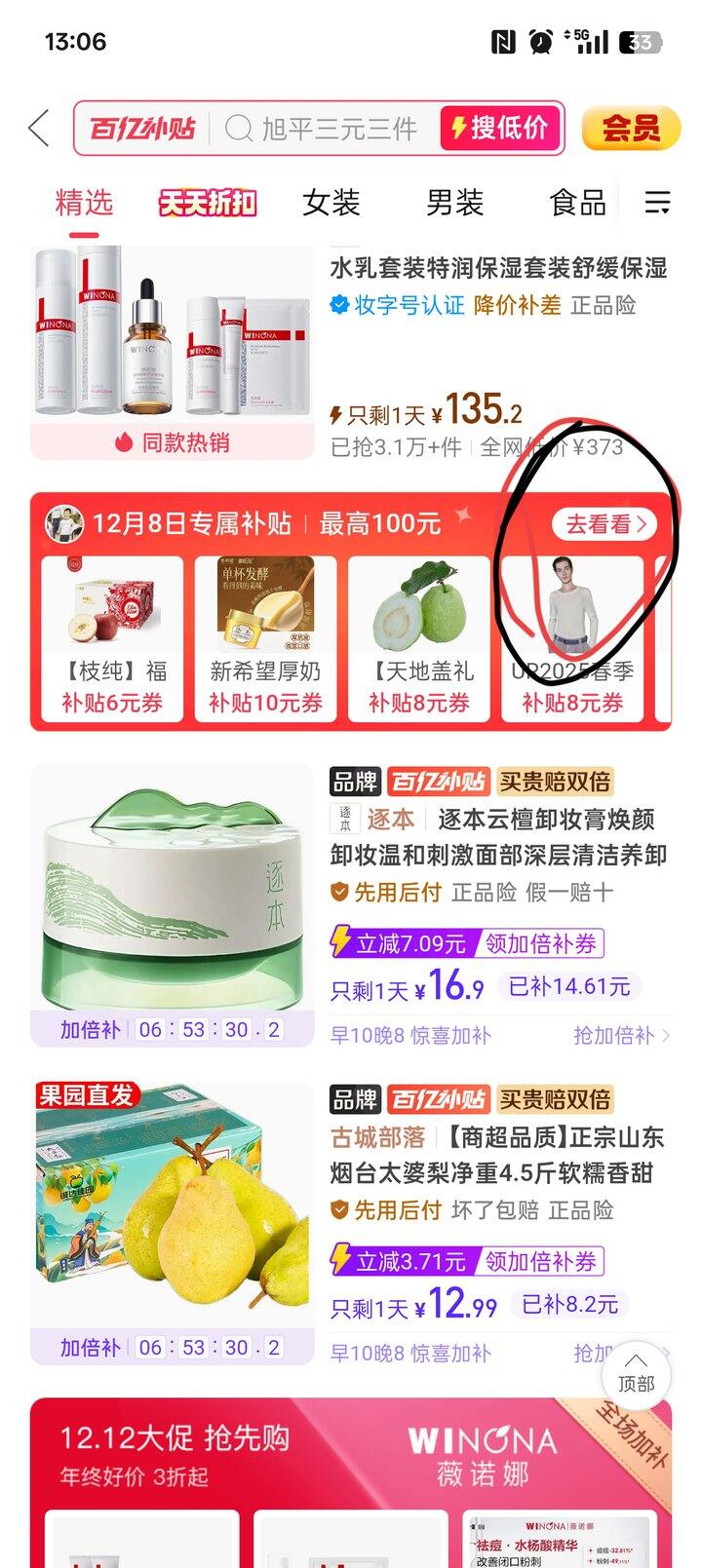Image resolution: width=702 pixels, height=1568 pixels.
Task: Tap 去看看 in the subsidy banner
Action: click(604, 524)
